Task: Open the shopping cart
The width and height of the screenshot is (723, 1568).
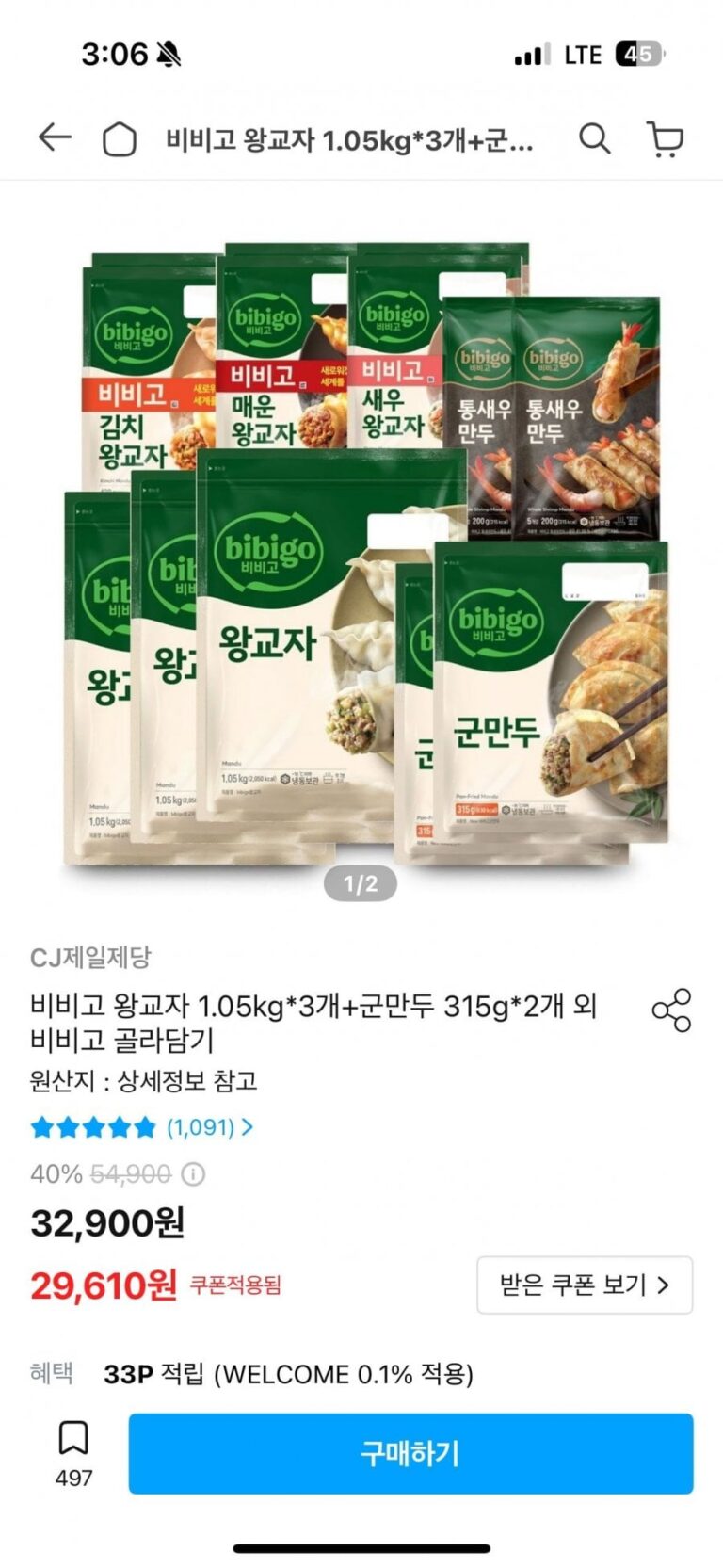Action: pos(666,139)
